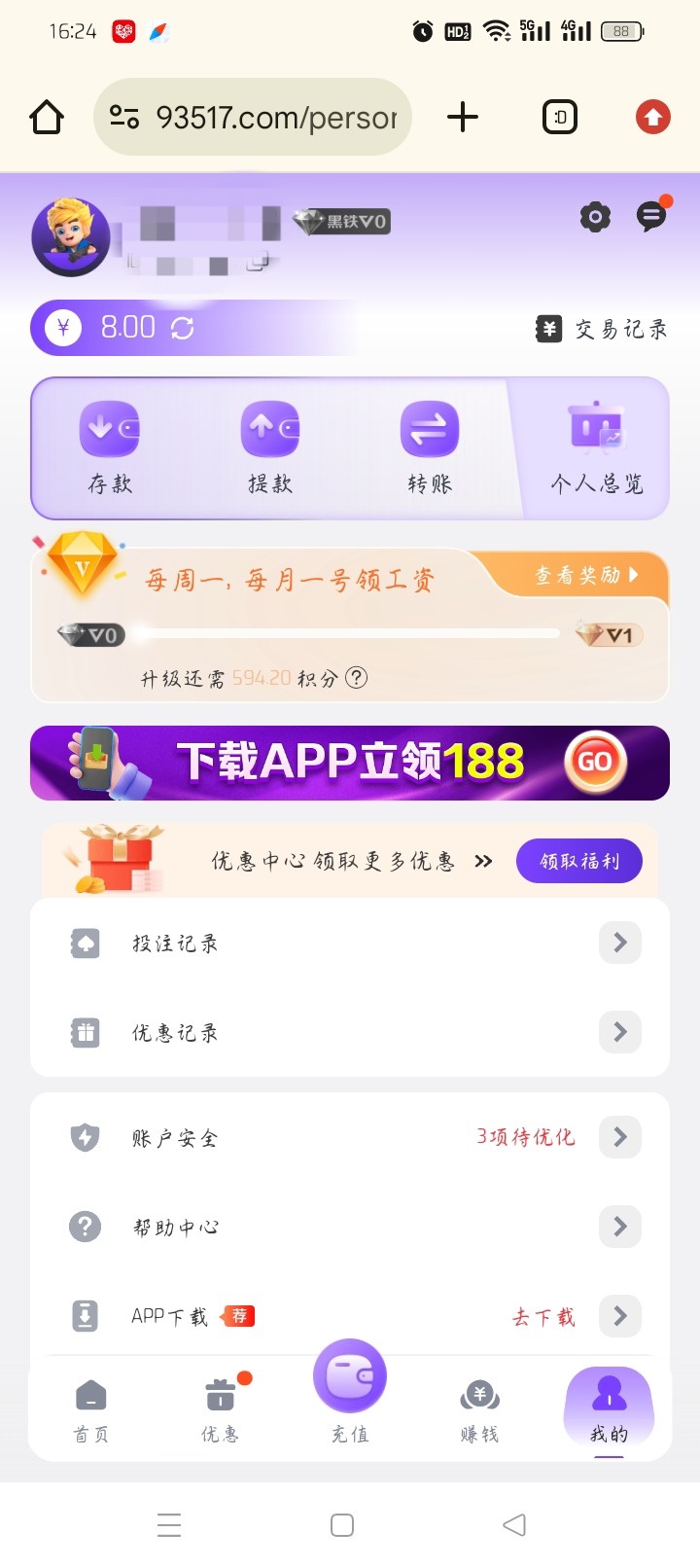Open 交易记录 transaction records
The image size is (700, 1568).
coord(602,329)
